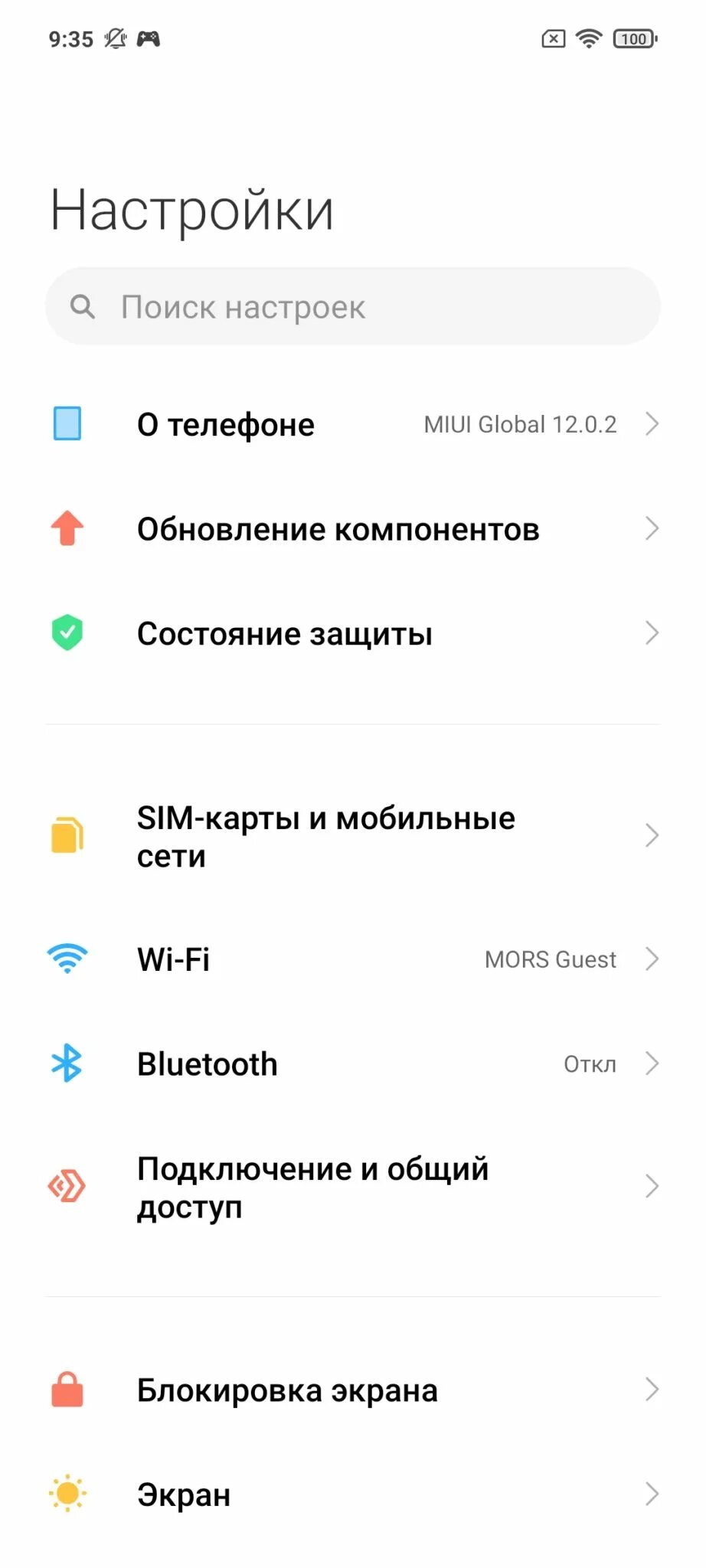The height and width of the screenshot is (1568, 706).
Task: Open SIM-карты и мобильные сети
Action: pos(352,836)
